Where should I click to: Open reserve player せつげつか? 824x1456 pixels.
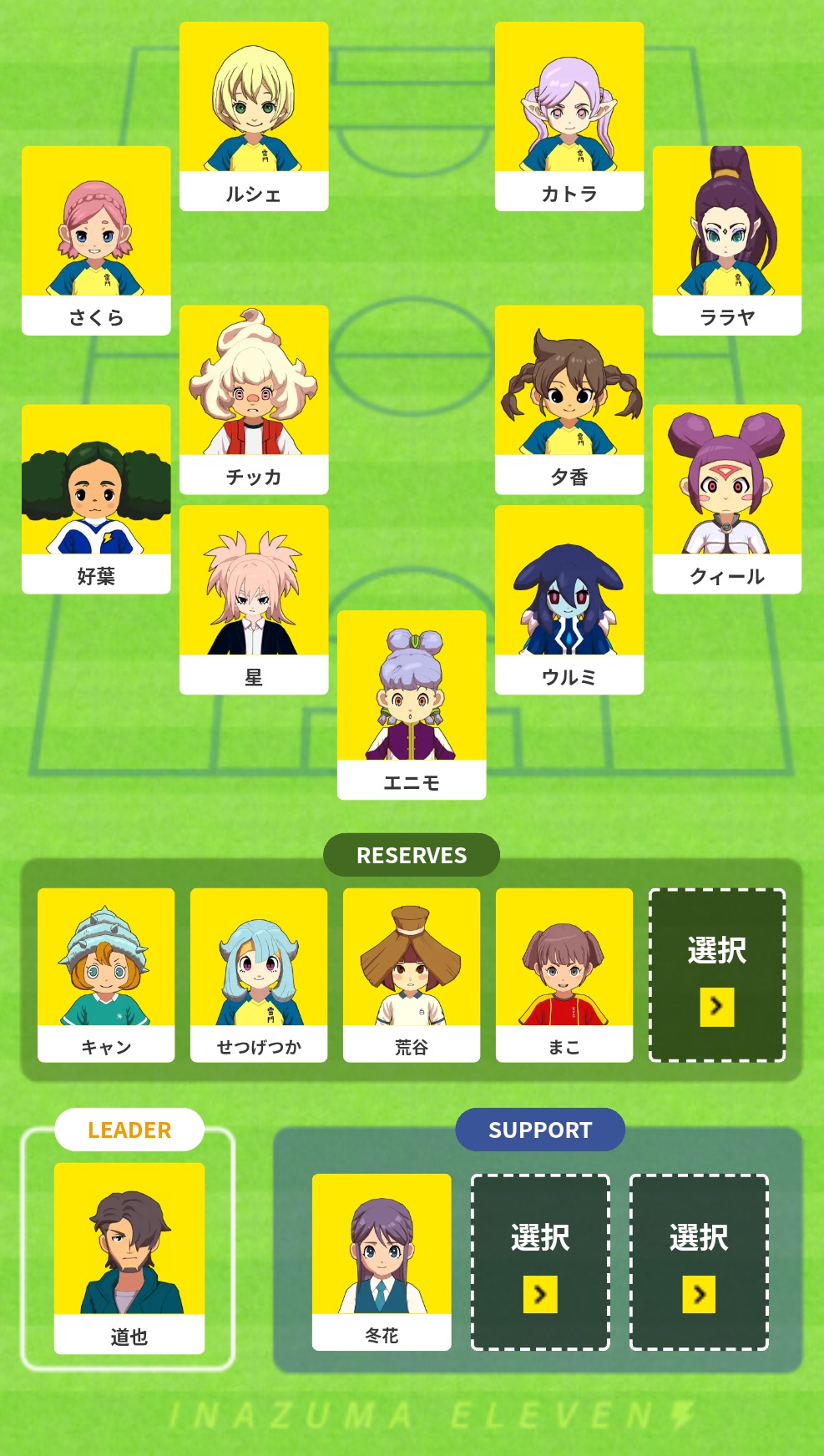(x=259, y=974)
